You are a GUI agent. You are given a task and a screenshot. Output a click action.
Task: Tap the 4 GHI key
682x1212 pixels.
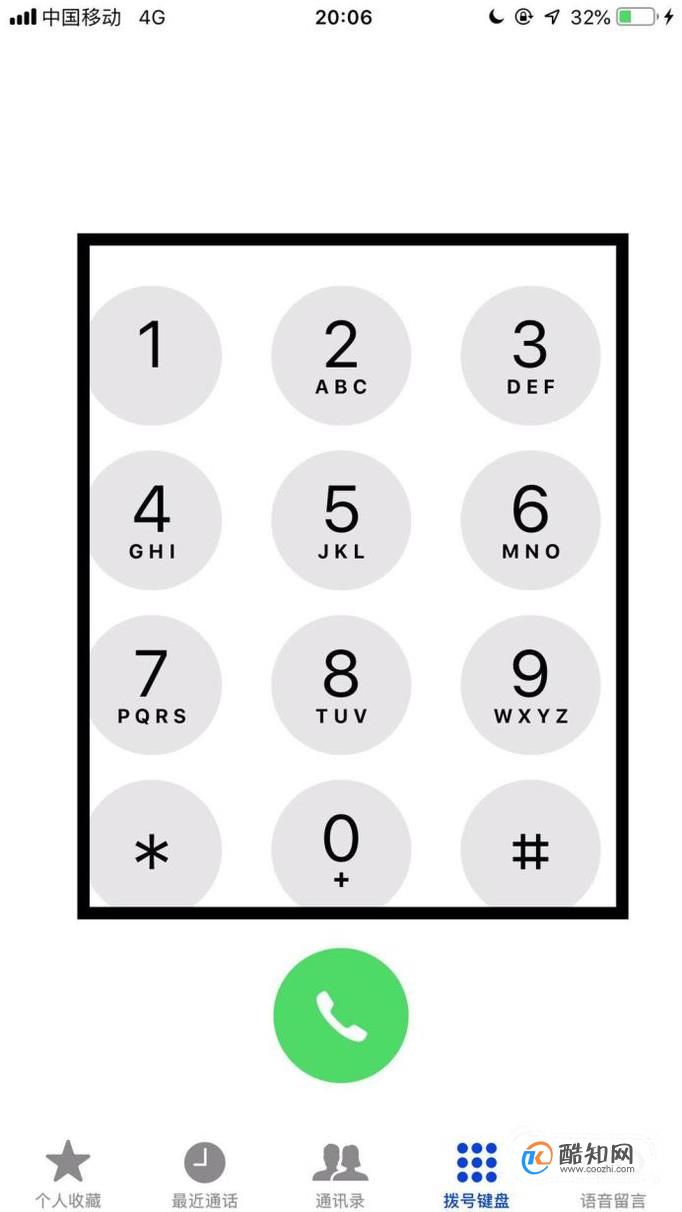coord(152,520)
